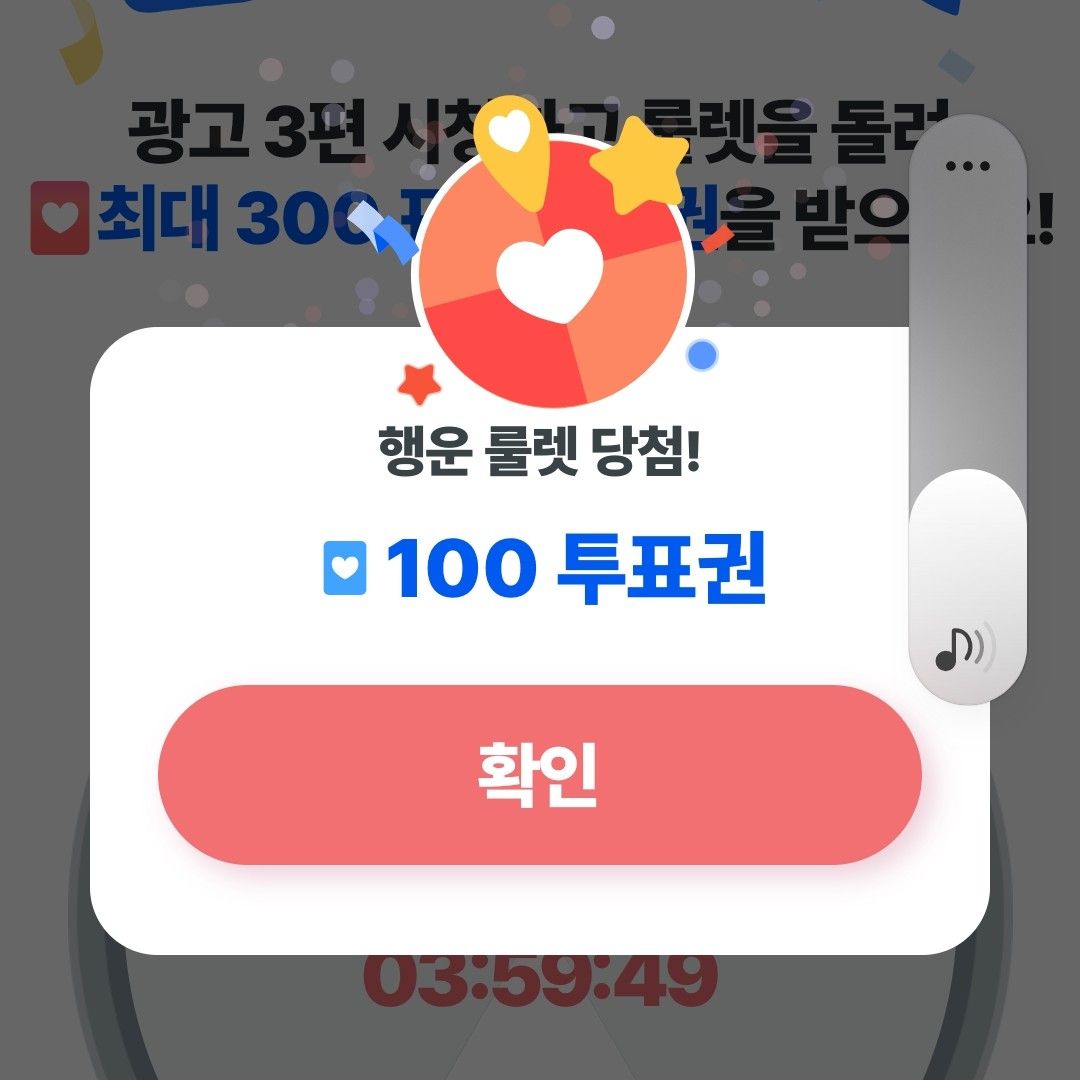Open more volume options via three dots

pos(966,166)
